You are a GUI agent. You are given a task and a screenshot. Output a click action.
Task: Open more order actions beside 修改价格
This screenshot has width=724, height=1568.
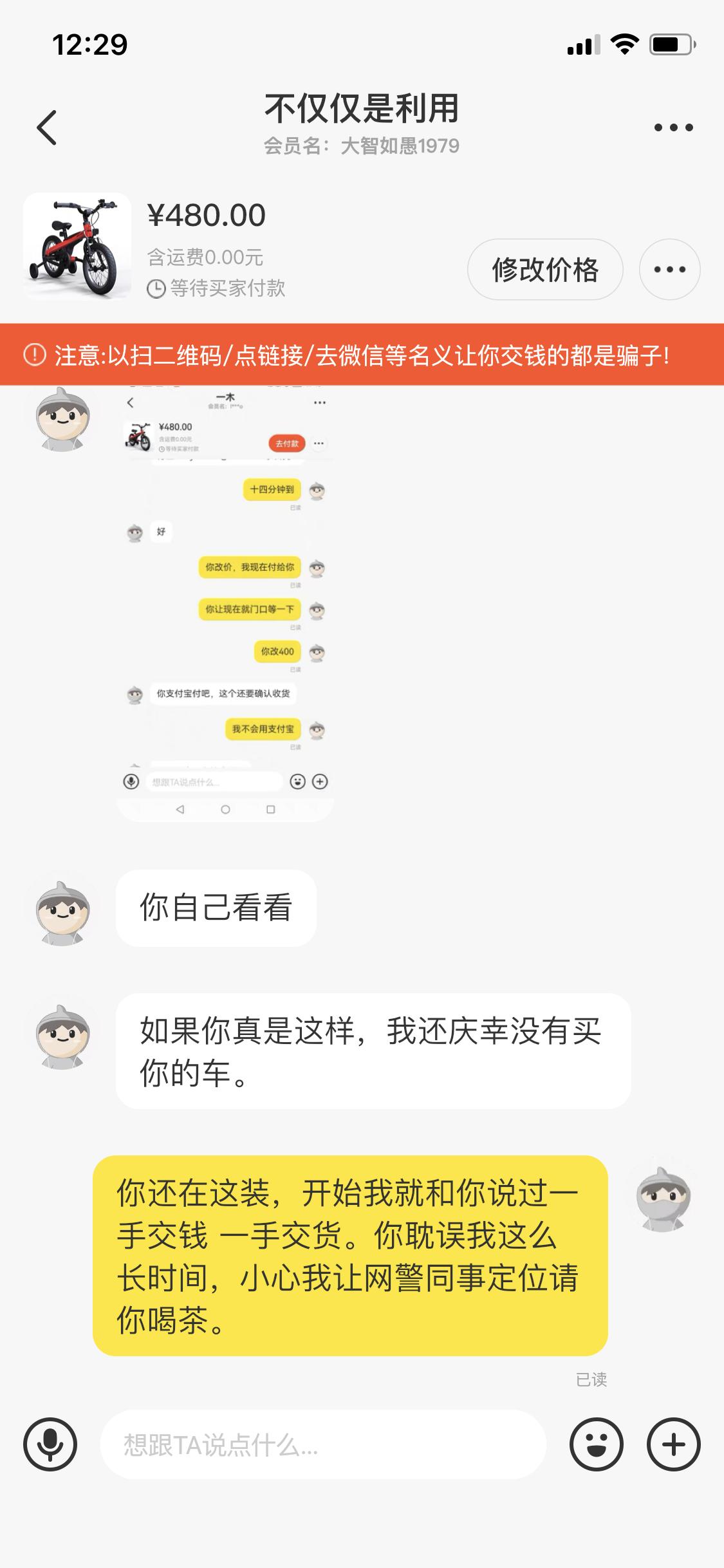coord(669,269)
